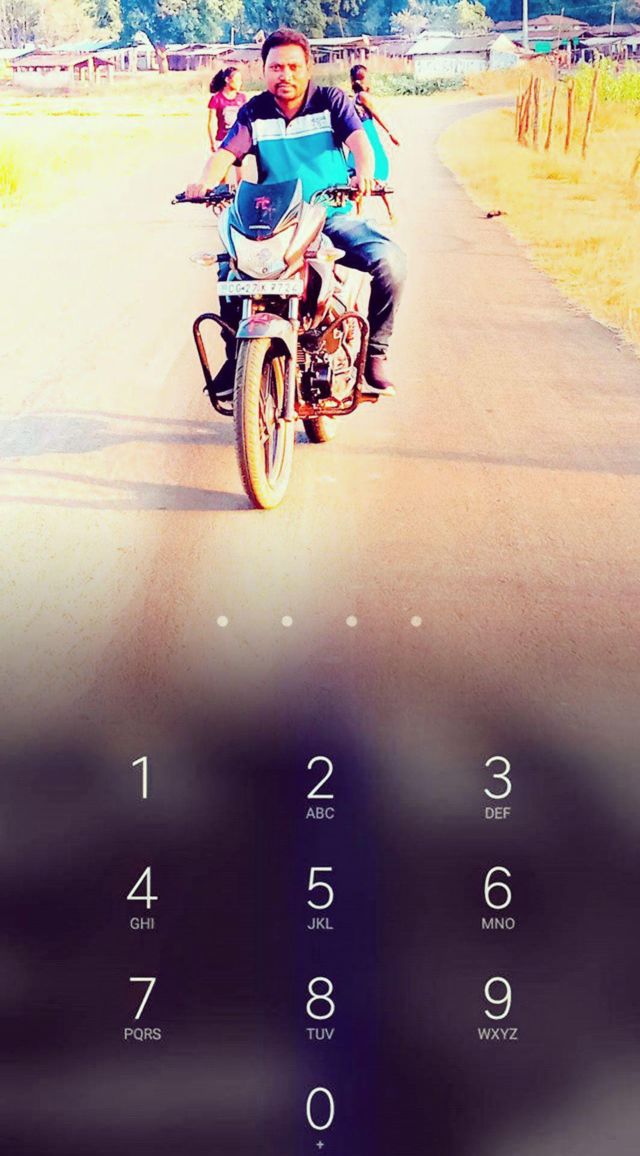Tap the 6 MNO key
This screenshot has width=640, height=1156.
coord(497,897)
